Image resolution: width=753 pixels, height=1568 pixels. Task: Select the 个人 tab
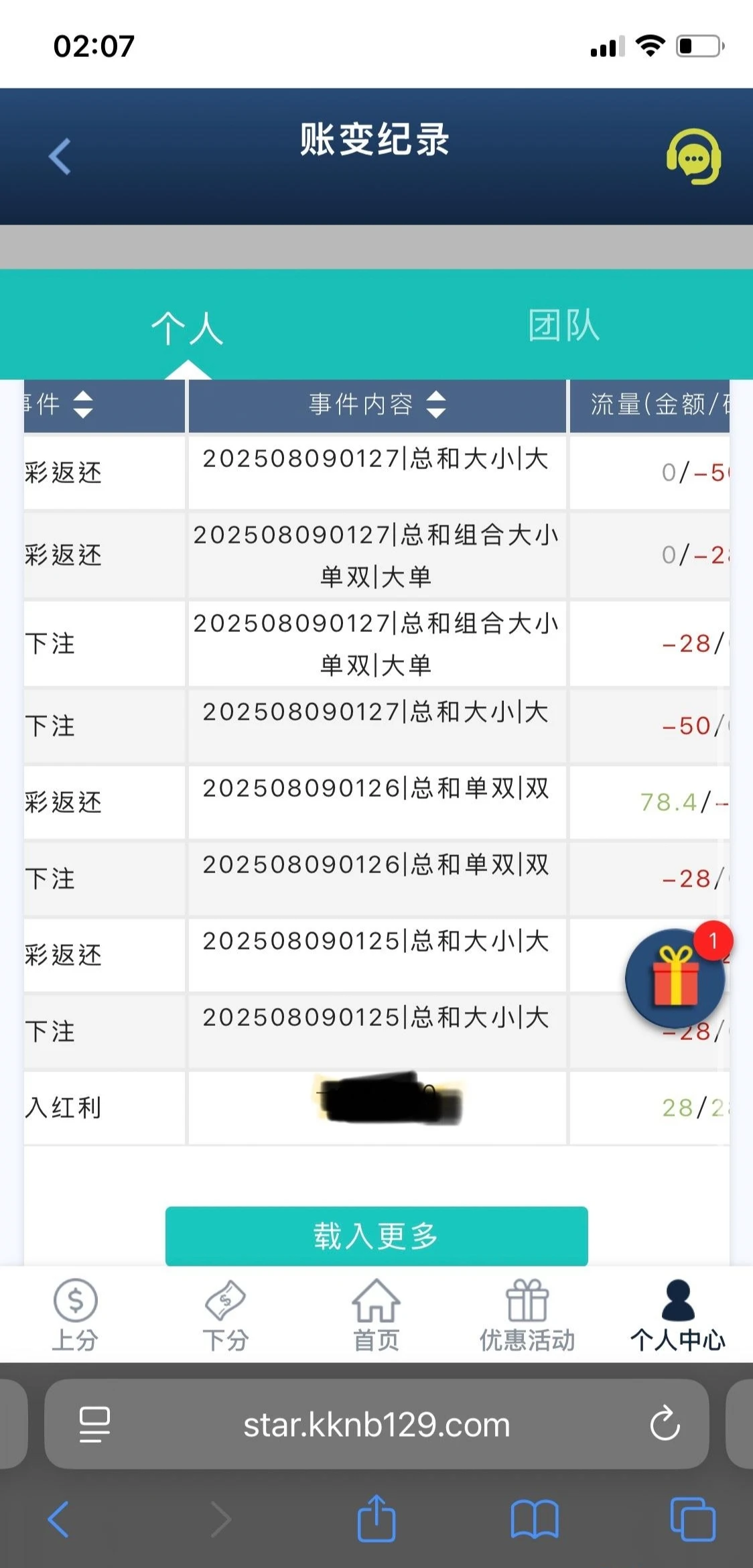(x=188, y=326)
